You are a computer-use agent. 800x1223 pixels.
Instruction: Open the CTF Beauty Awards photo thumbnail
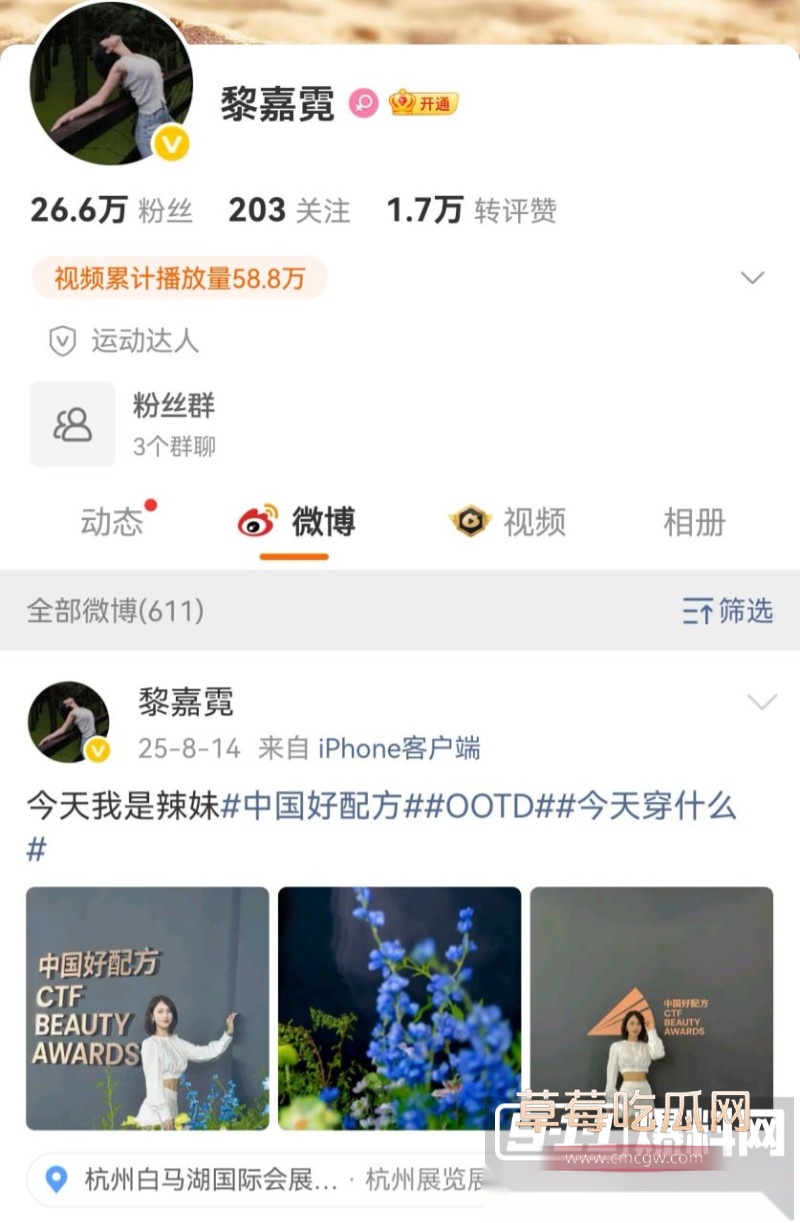pyautogui.click(x=146, y=1010)
